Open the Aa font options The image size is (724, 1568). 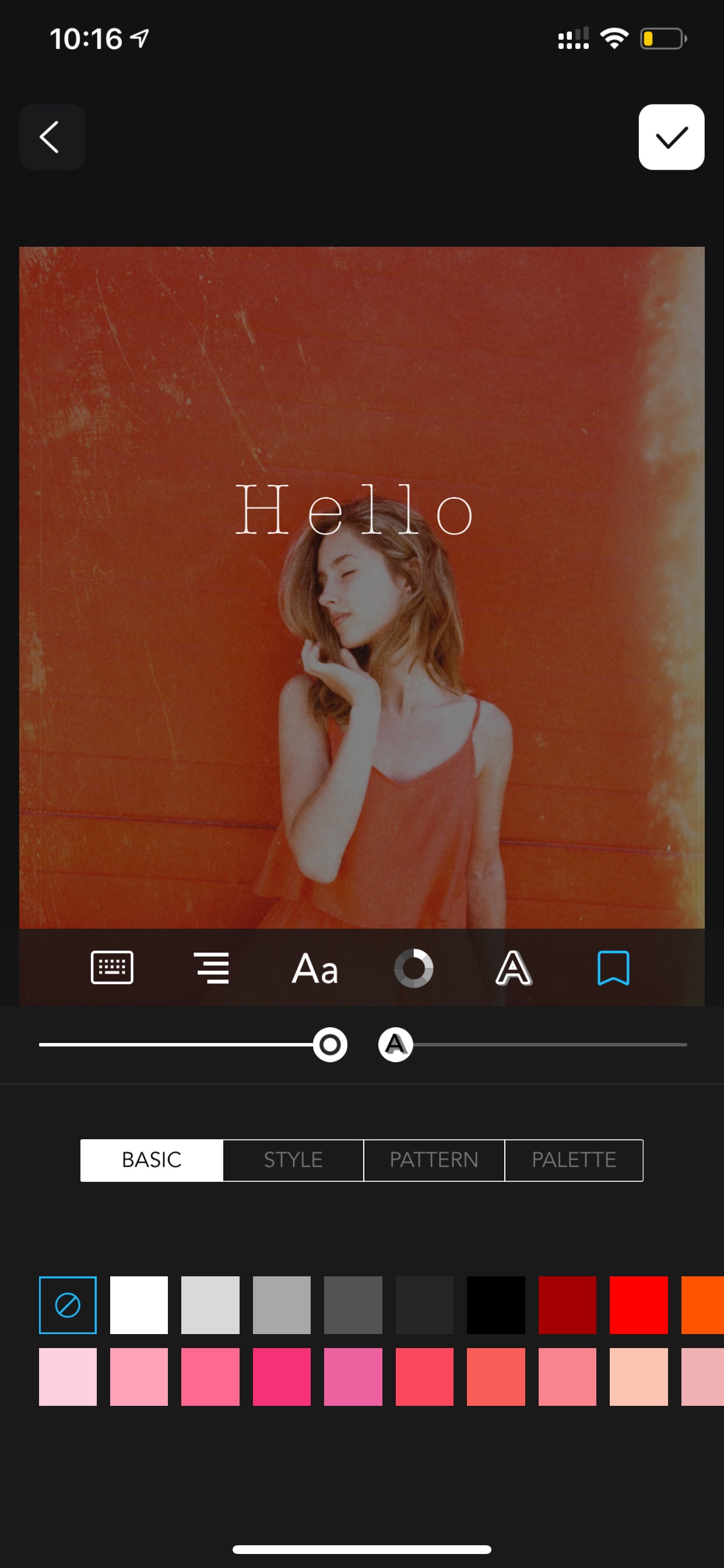(315, 968)
